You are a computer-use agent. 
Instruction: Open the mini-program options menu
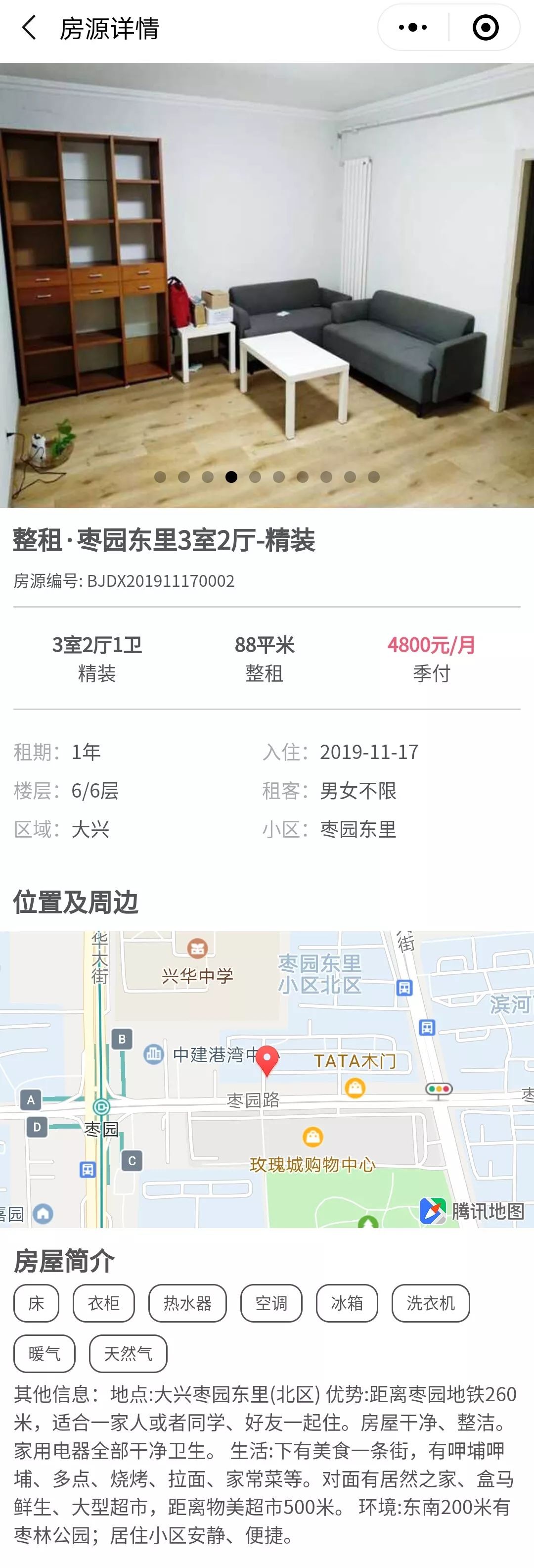[x=412, y=27]
